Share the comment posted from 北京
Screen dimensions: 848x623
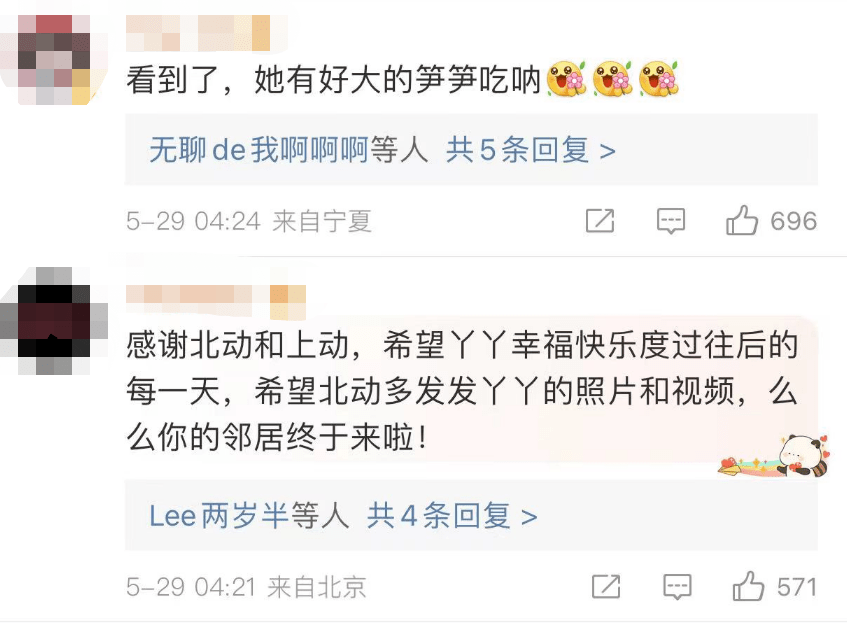tap(605, 586)
